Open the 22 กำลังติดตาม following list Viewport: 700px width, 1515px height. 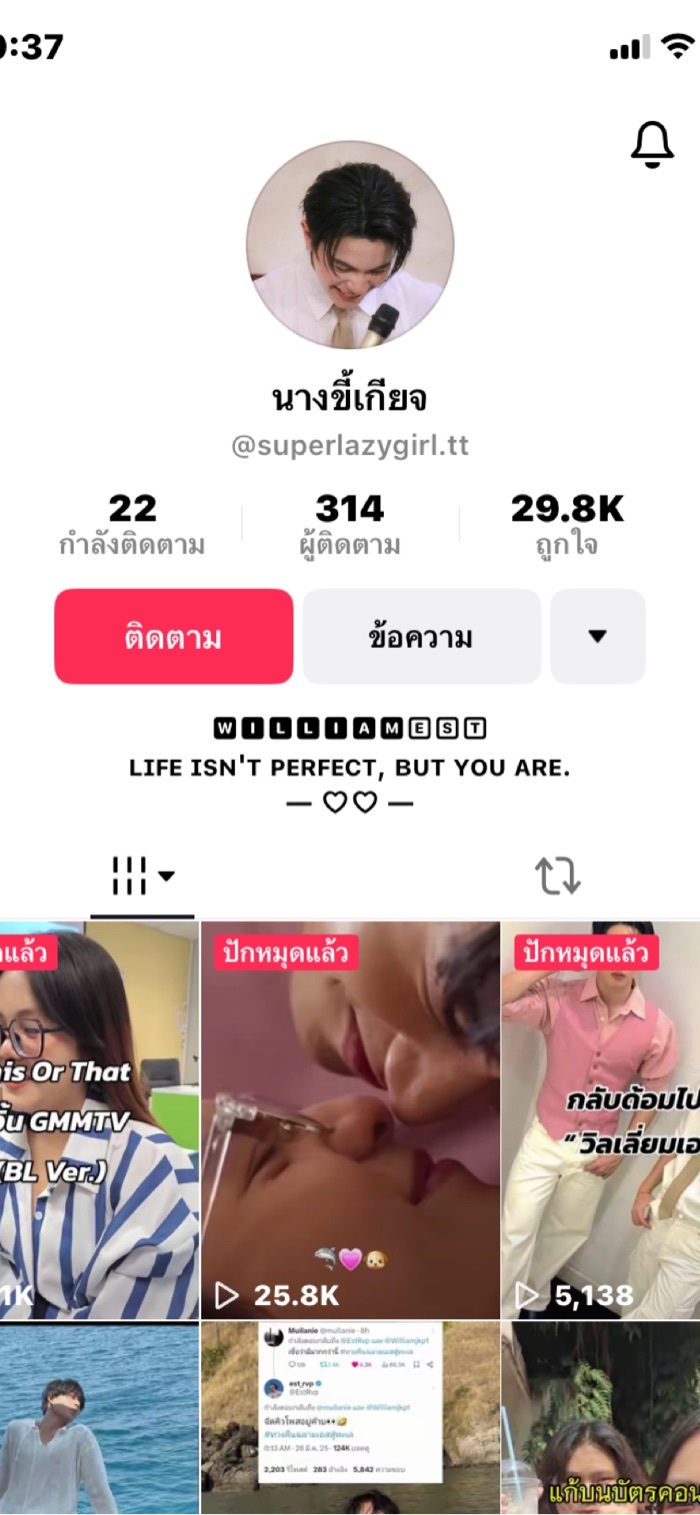click(x=132, y=525)
